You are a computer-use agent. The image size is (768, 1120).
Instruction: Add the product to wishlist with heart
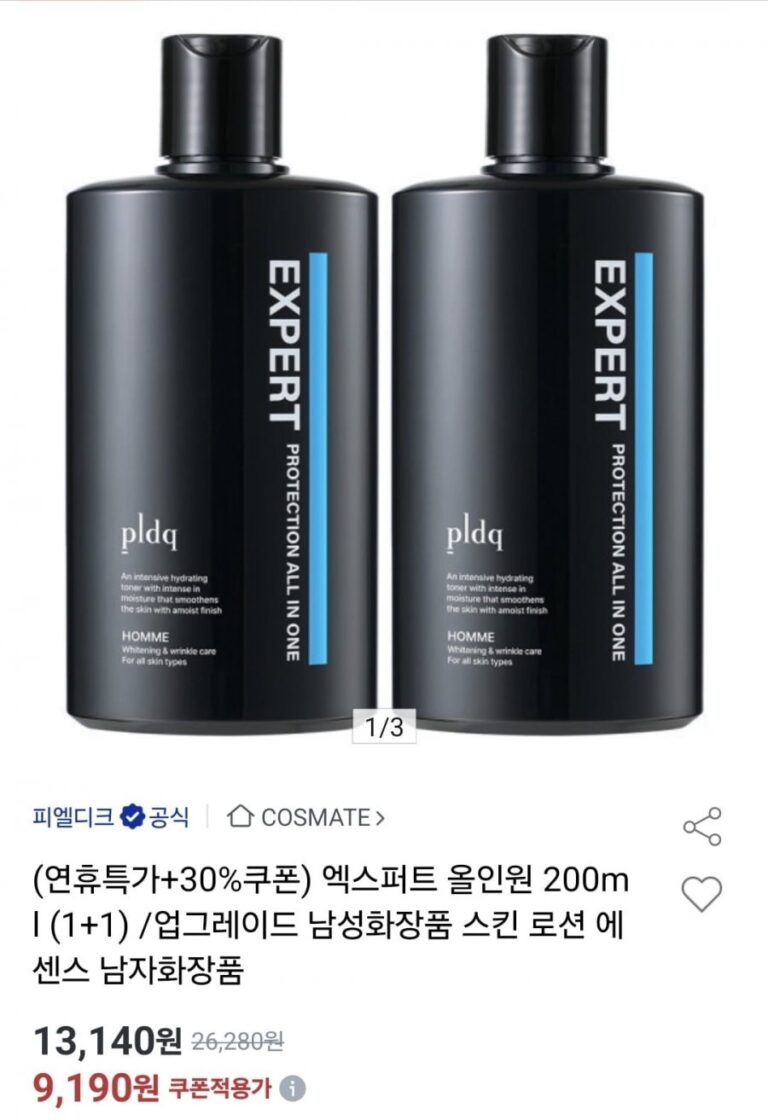click(701, 893)
